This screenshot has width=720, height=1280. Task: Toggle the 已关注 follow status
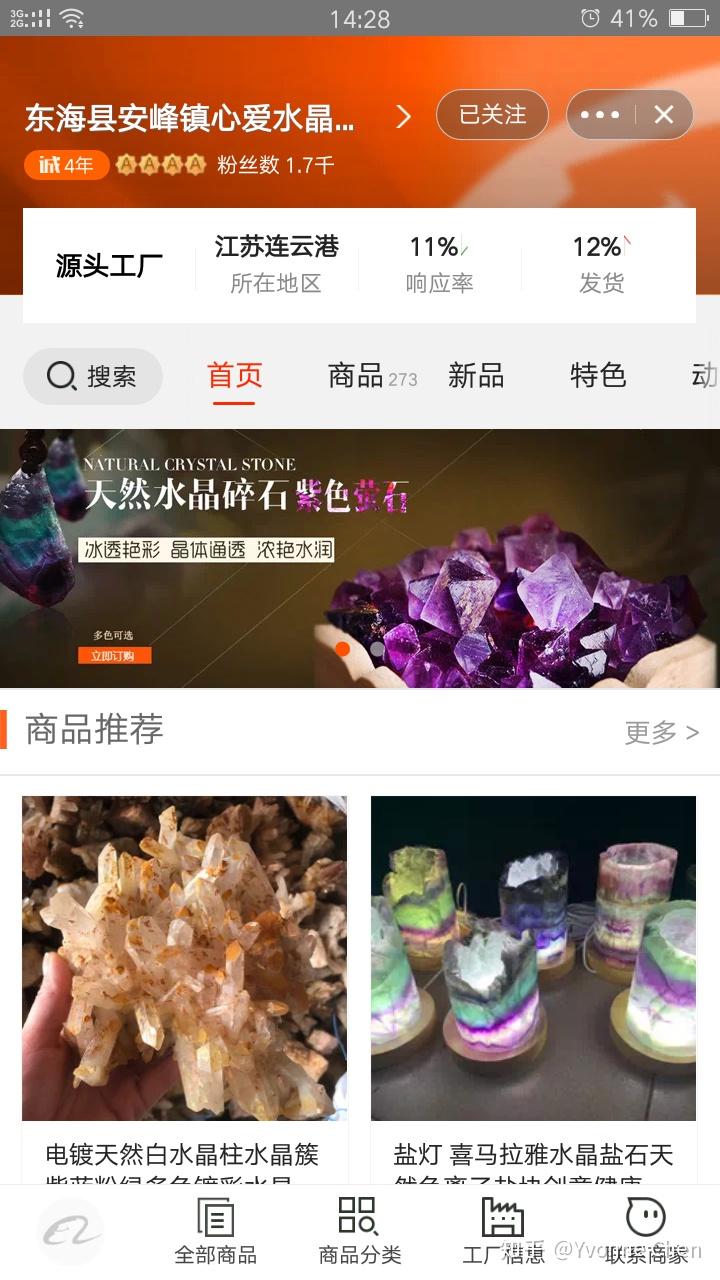click(x=492, y=114)
